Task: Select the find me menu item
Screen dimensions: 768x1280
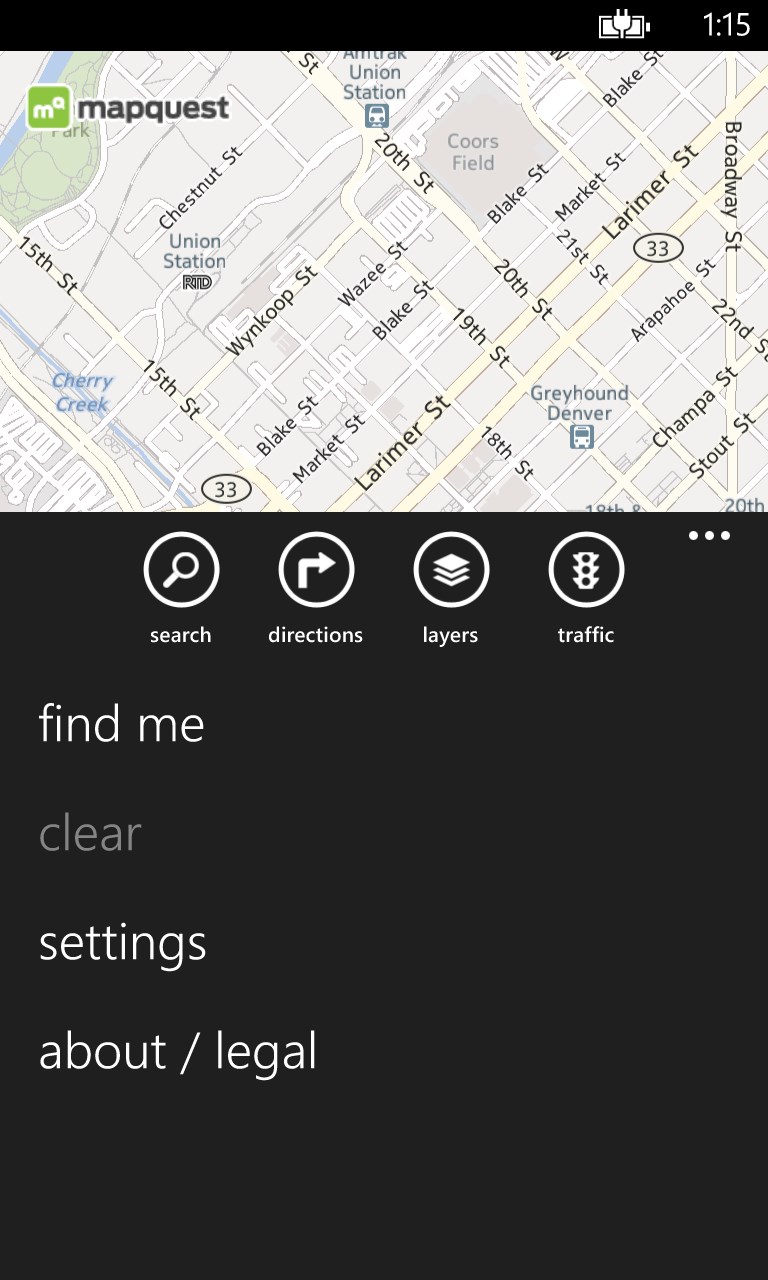Action: 121,723
